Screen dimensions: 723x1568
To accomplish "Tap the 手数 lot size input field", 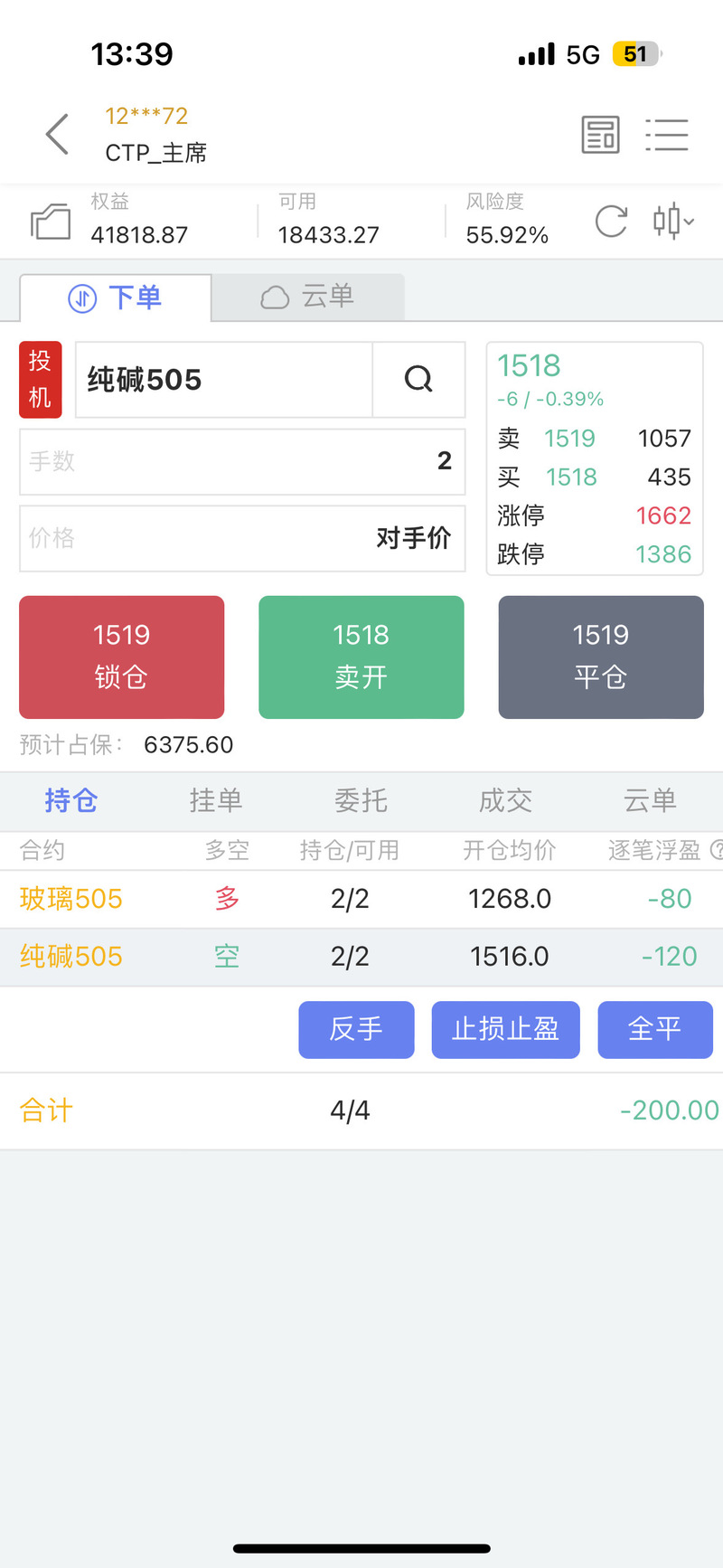I will pos(242,461).
